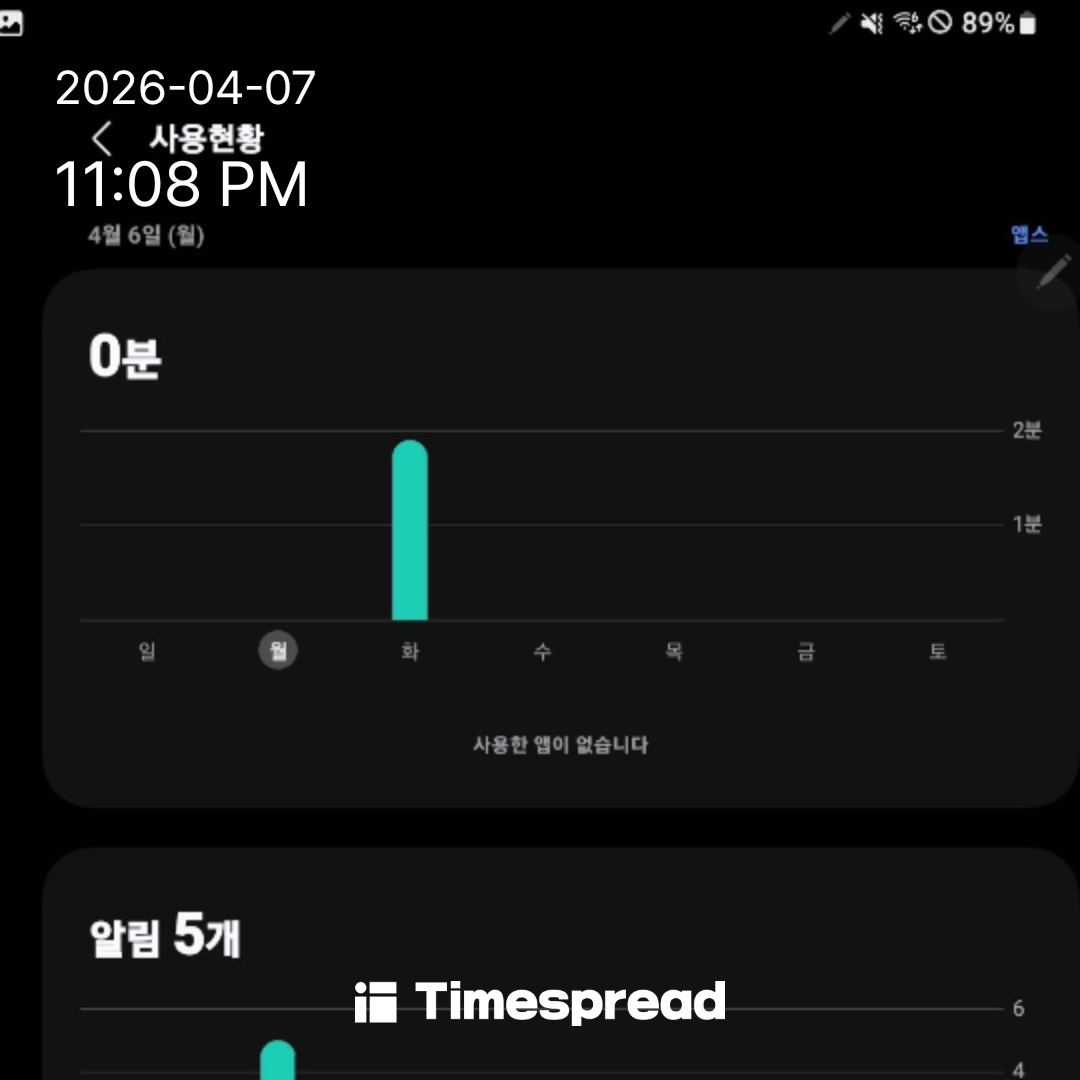Select 화 on the weekly usage chart
1080x1080 pixels.
tap(410, 652)
